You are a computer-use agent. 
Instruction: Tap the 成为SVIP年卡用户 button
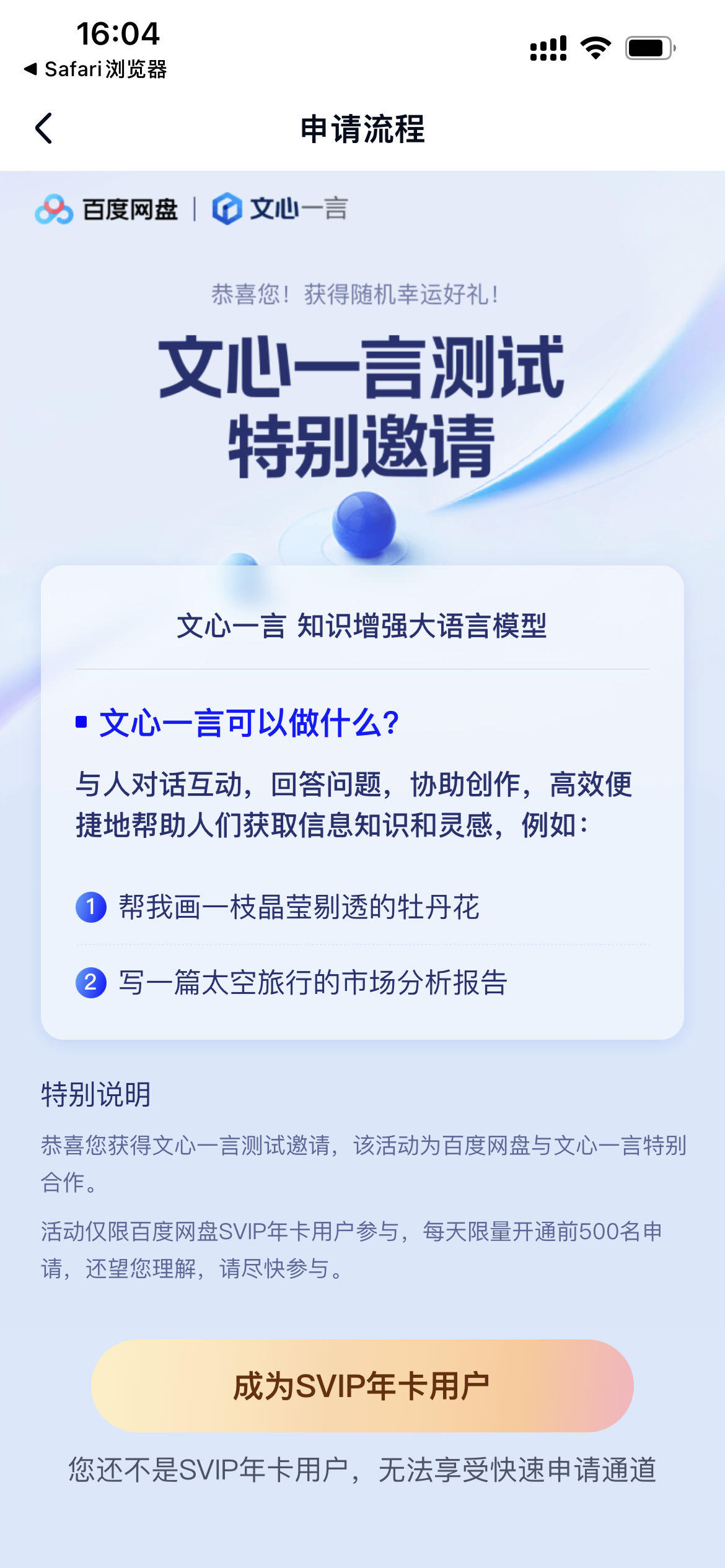pyautogui.click(x=362, y=1385)
